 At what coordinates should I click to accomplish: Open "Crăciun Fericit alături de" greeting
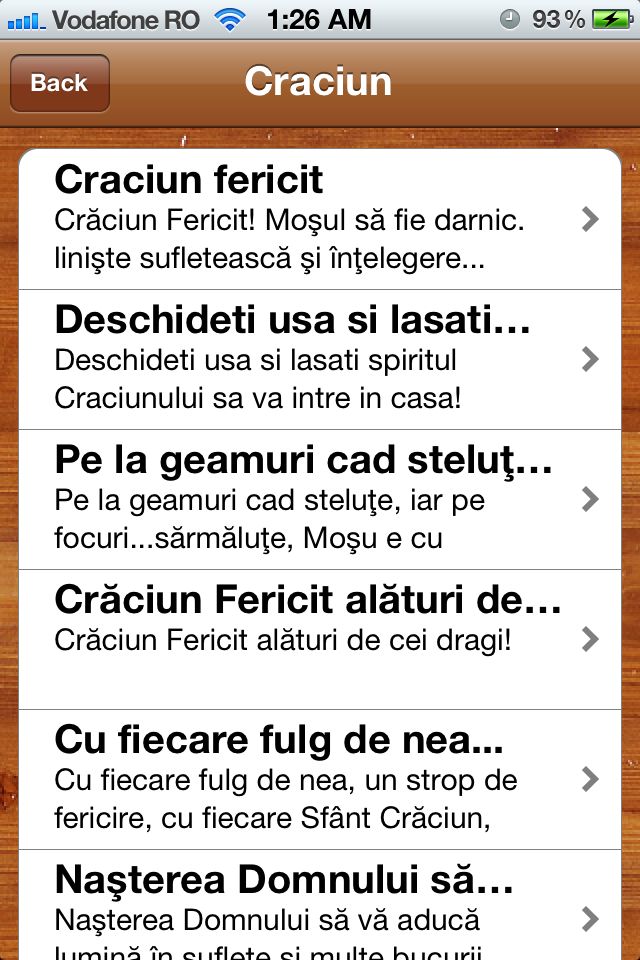coord(320,639)
